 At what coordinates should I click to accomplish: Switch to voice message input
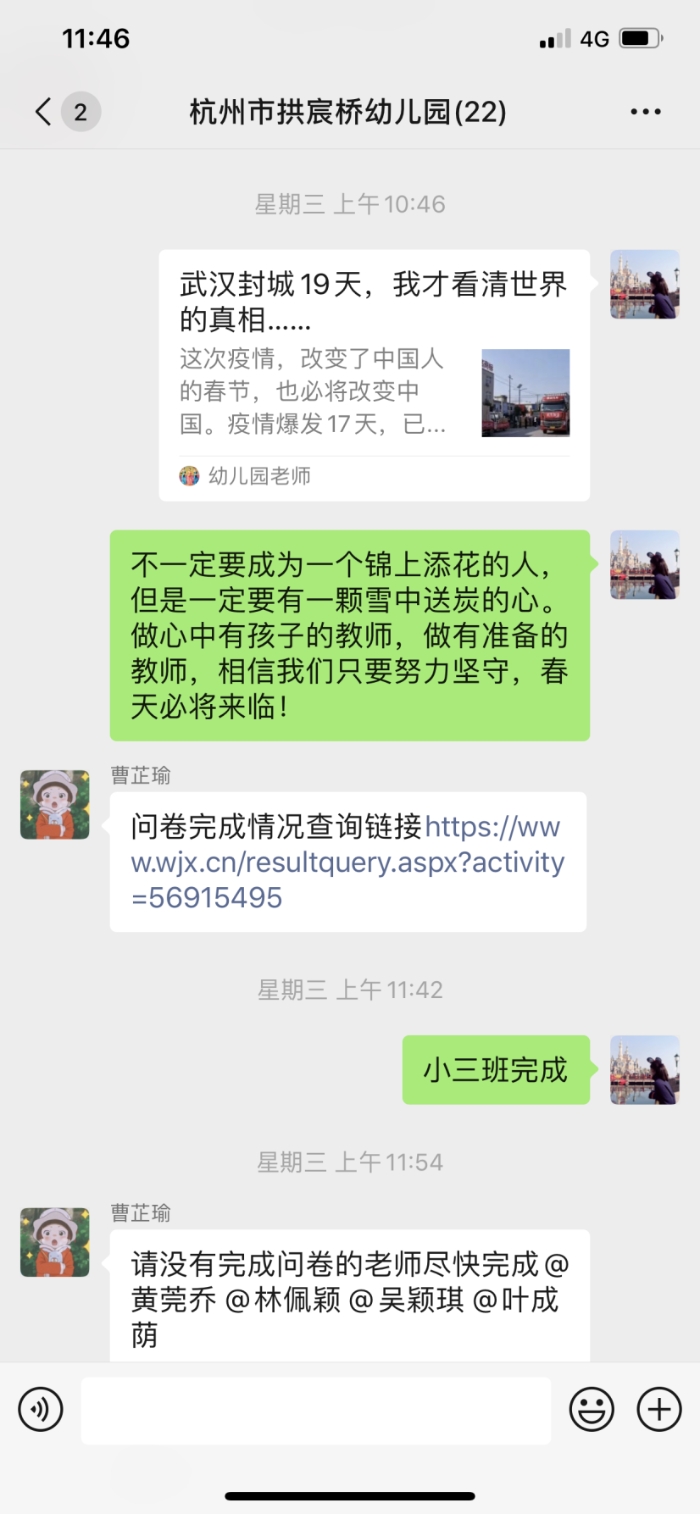pos(41,1410)
